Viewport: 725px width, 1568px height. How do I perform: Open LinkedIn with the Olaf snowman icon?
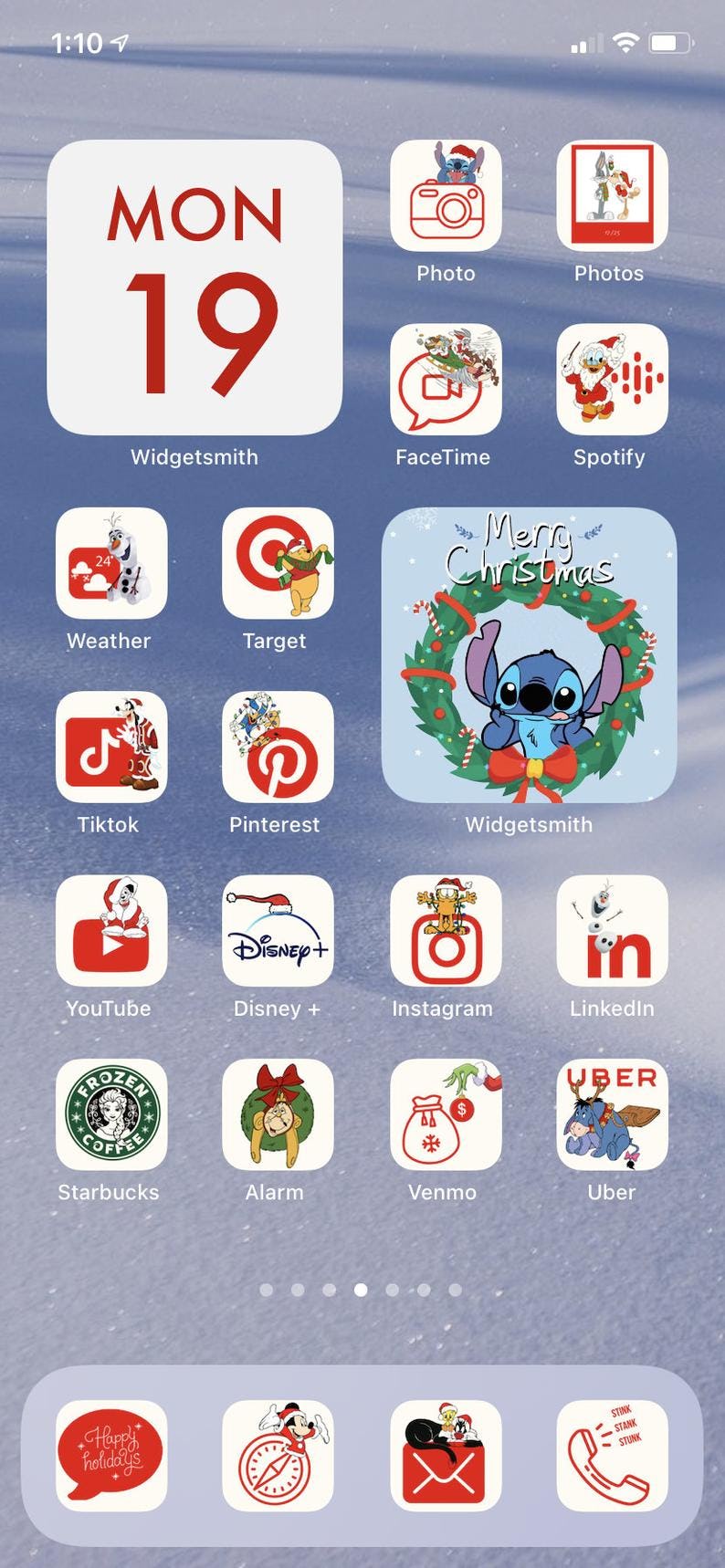click(x=610, y=933)
